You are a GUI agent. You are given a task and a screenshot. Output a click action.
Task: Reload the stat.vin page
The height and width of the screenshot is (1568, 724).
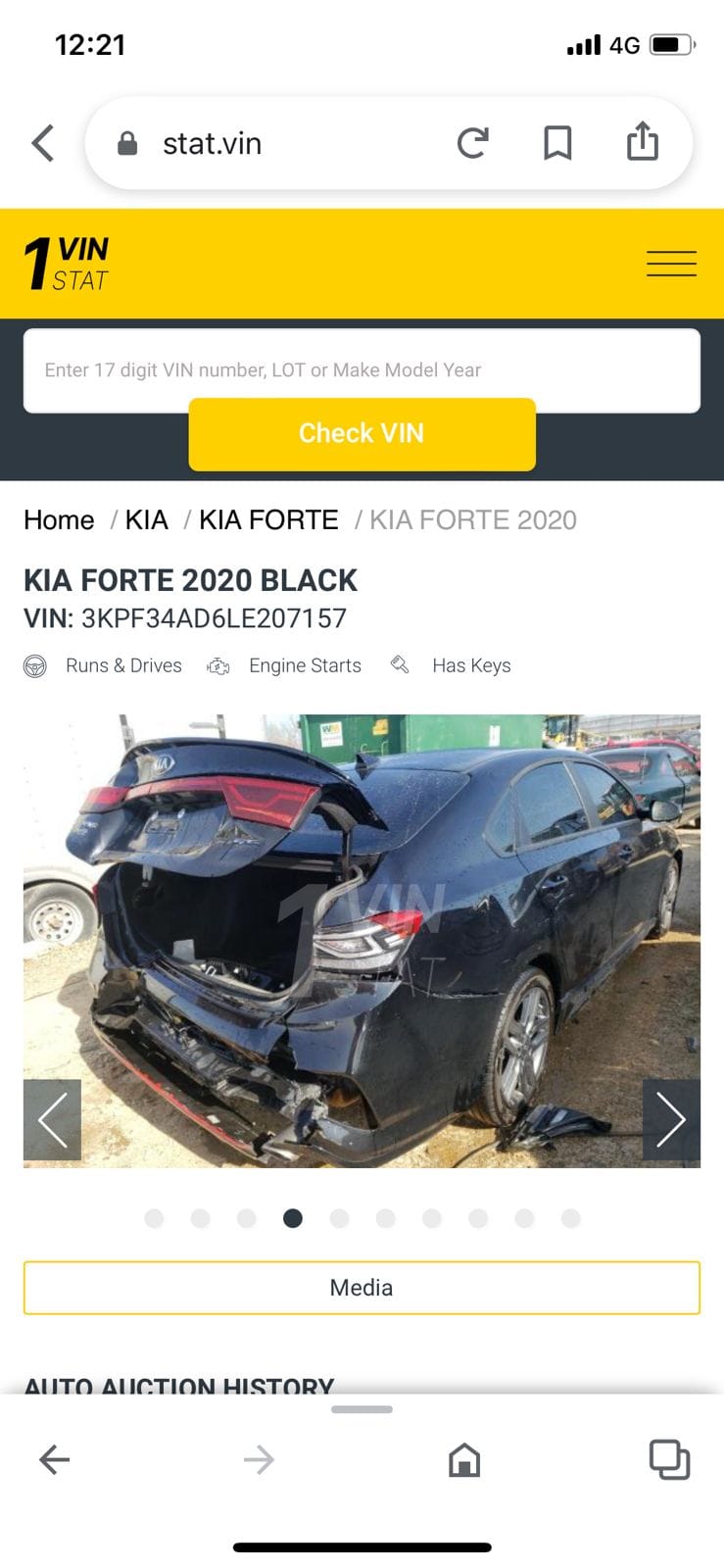472,143
